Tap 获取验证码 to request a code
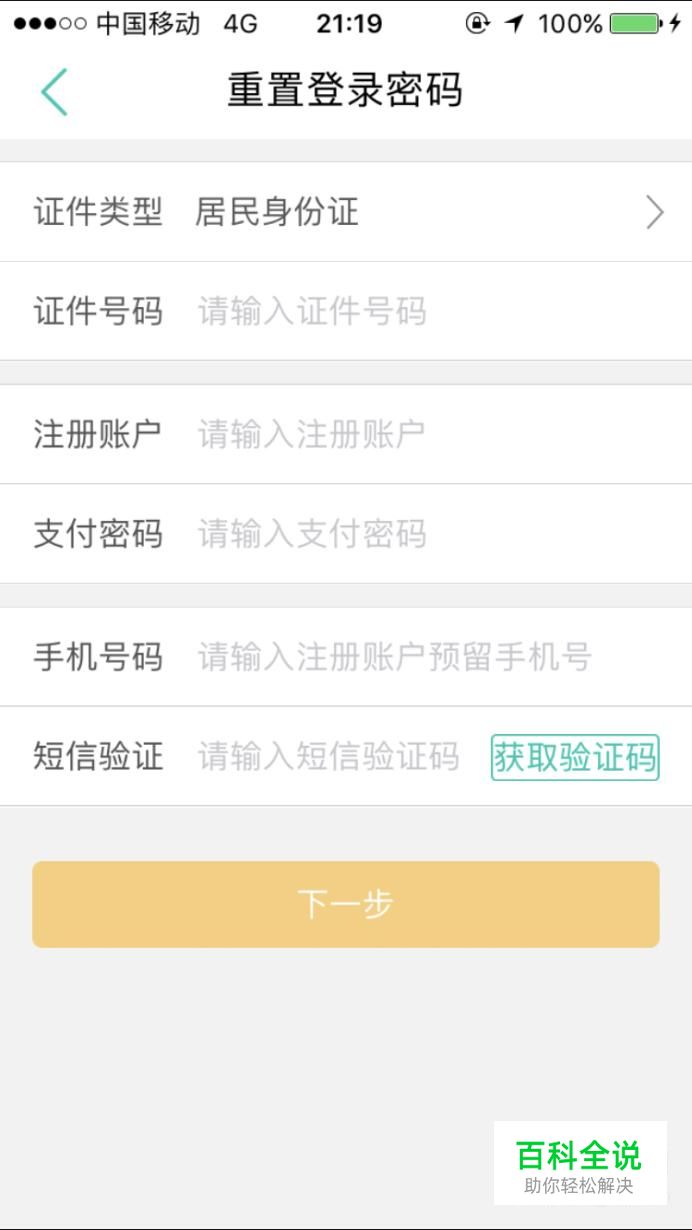 click(575, 757)
